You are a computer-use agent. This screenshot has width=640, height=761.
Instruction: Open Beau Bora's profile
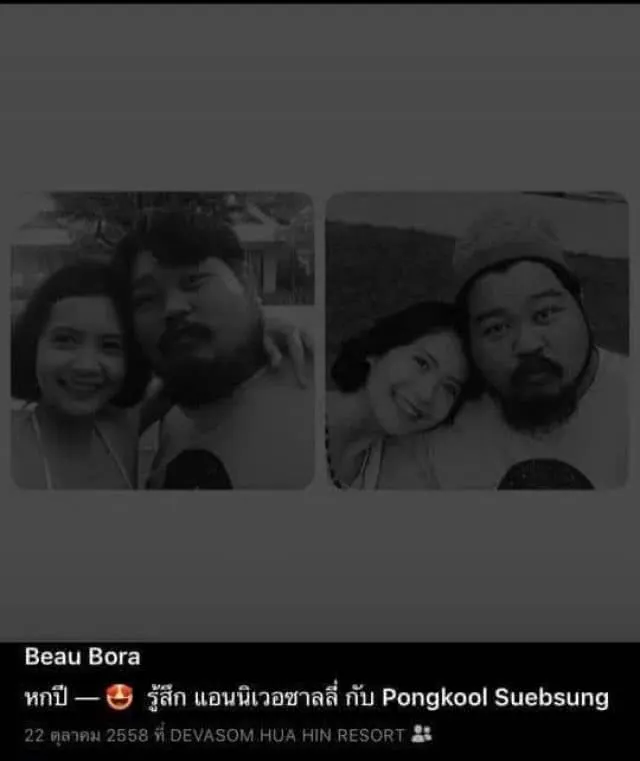click(x=82, y=657)
